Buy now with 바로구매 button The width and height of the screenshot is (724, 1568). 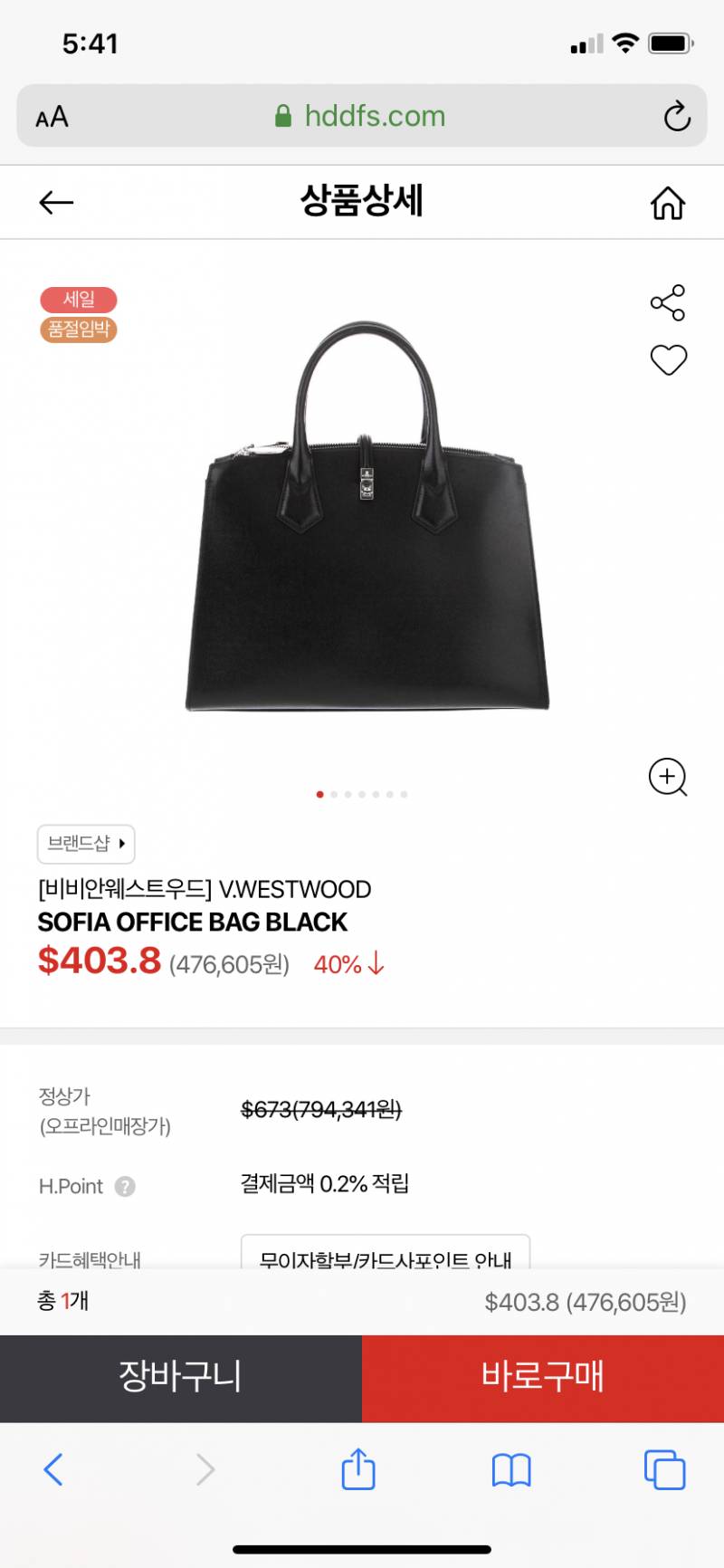[x=543, y=1378]
